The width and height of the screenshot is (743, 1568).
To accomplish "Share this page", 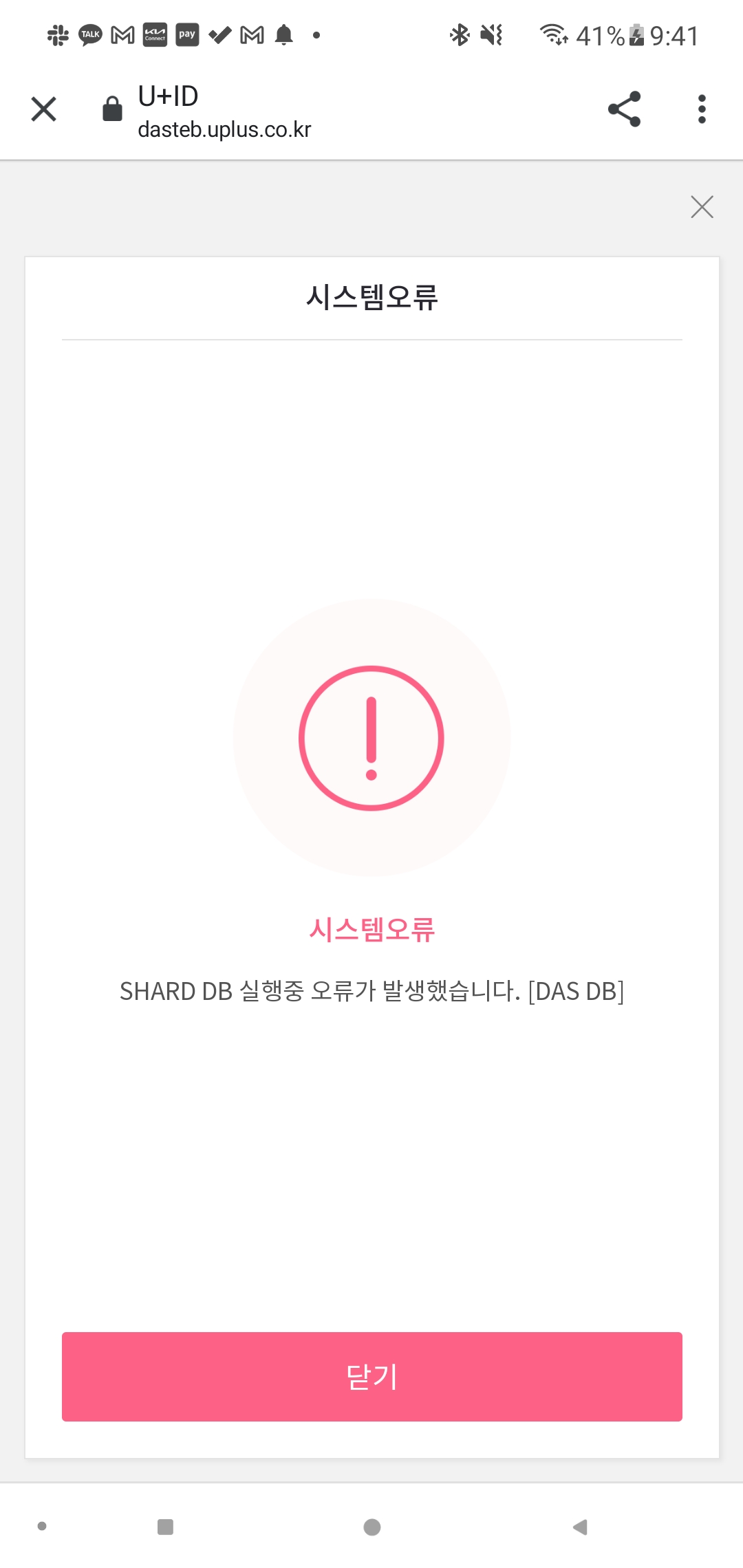I will (x=624, y=109).
